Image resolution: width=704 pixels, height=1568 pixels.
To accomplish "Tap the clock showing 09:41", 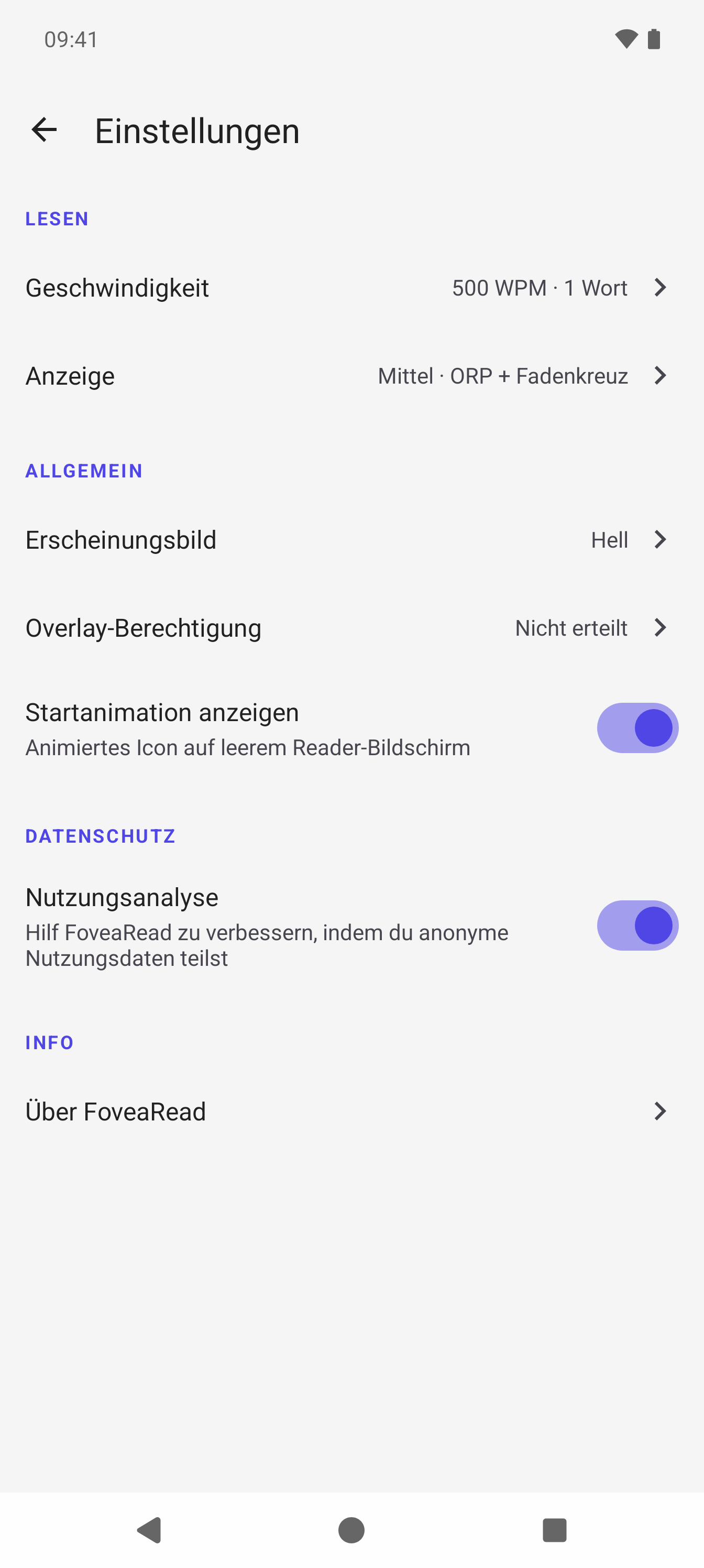I will [70, 39].
